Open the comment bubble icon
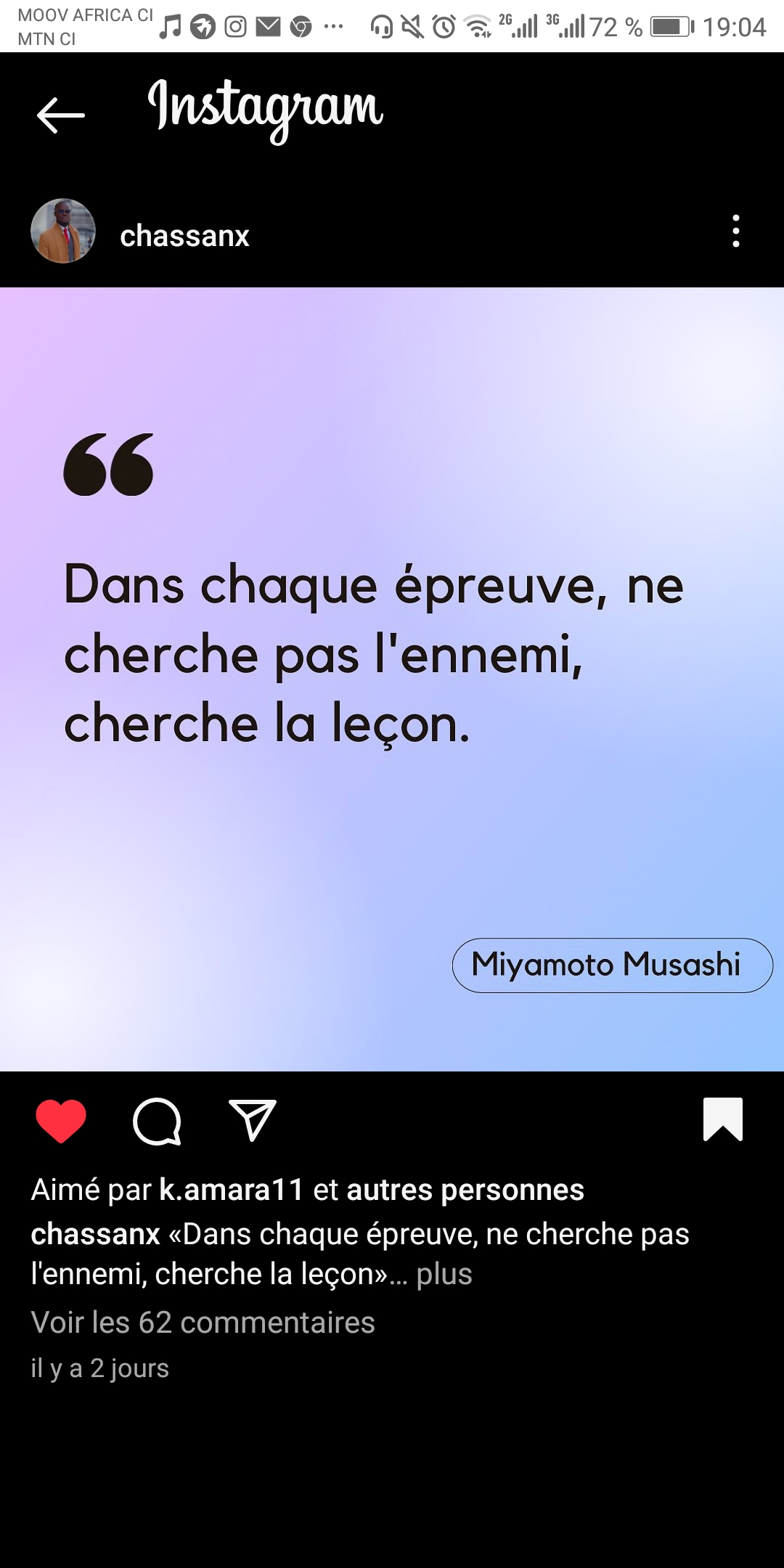This screenshot has width=784, height=1568. point(157,1121)
